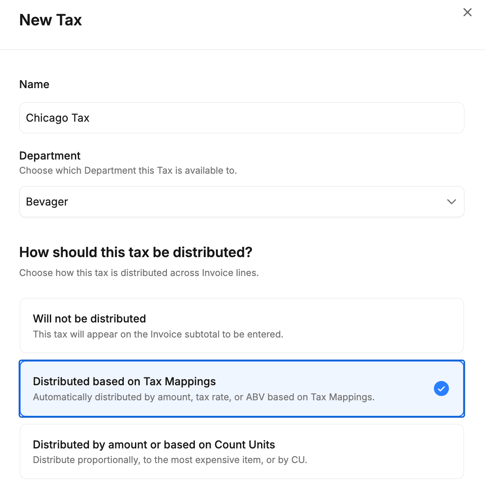Pick Distributed by amount or Count Units
This screenshot has width=485, height=491.
click(242, 452)
